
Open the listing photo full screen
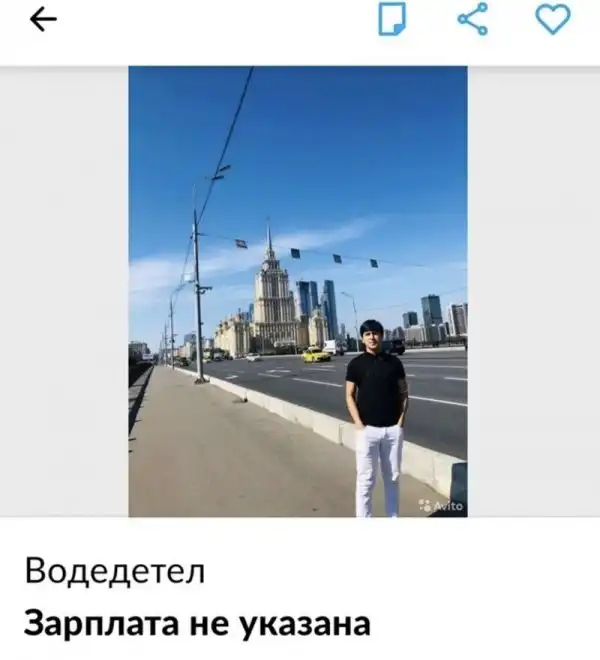coord(297,290)
